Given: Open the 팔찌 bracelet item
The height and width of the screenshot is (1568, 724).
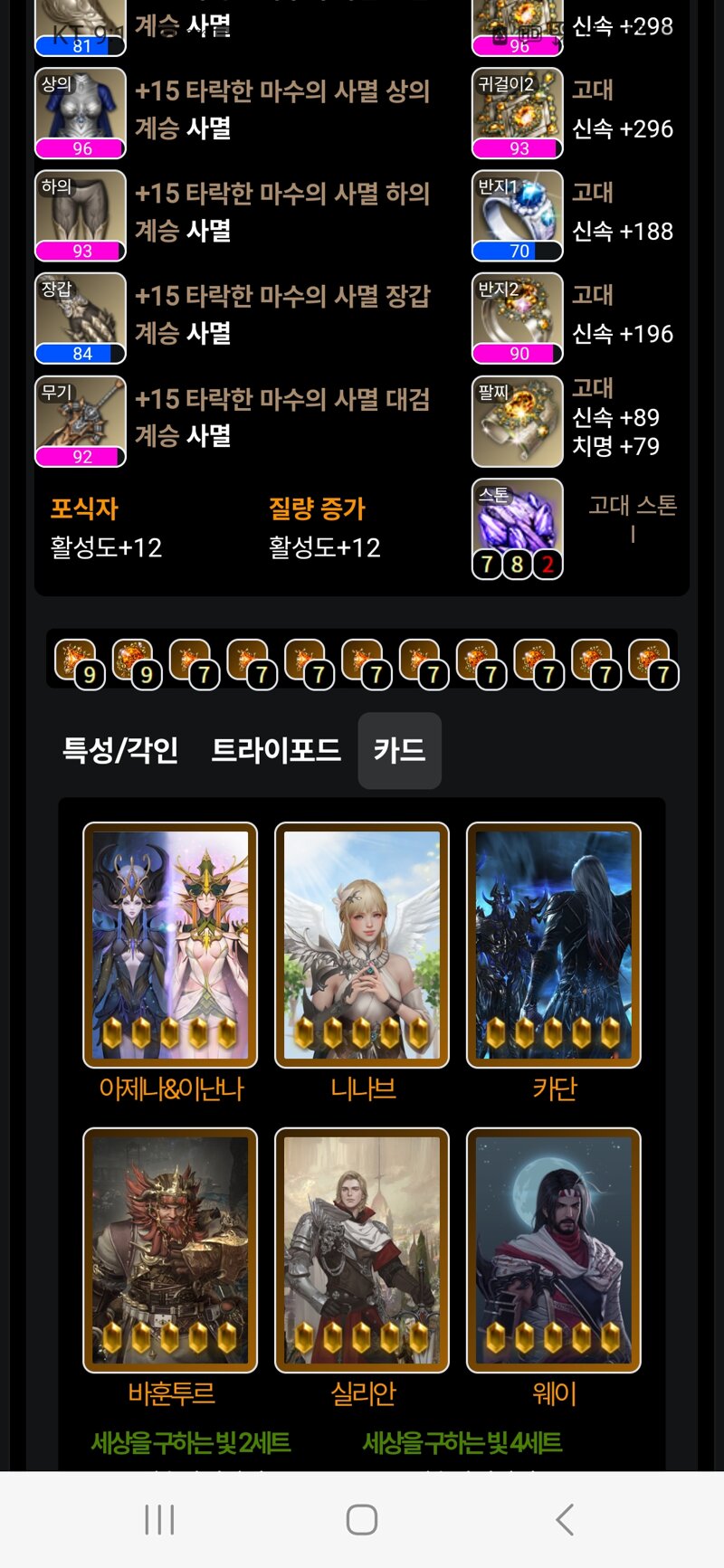Looking at the screenshot, I should pos(518,421).
